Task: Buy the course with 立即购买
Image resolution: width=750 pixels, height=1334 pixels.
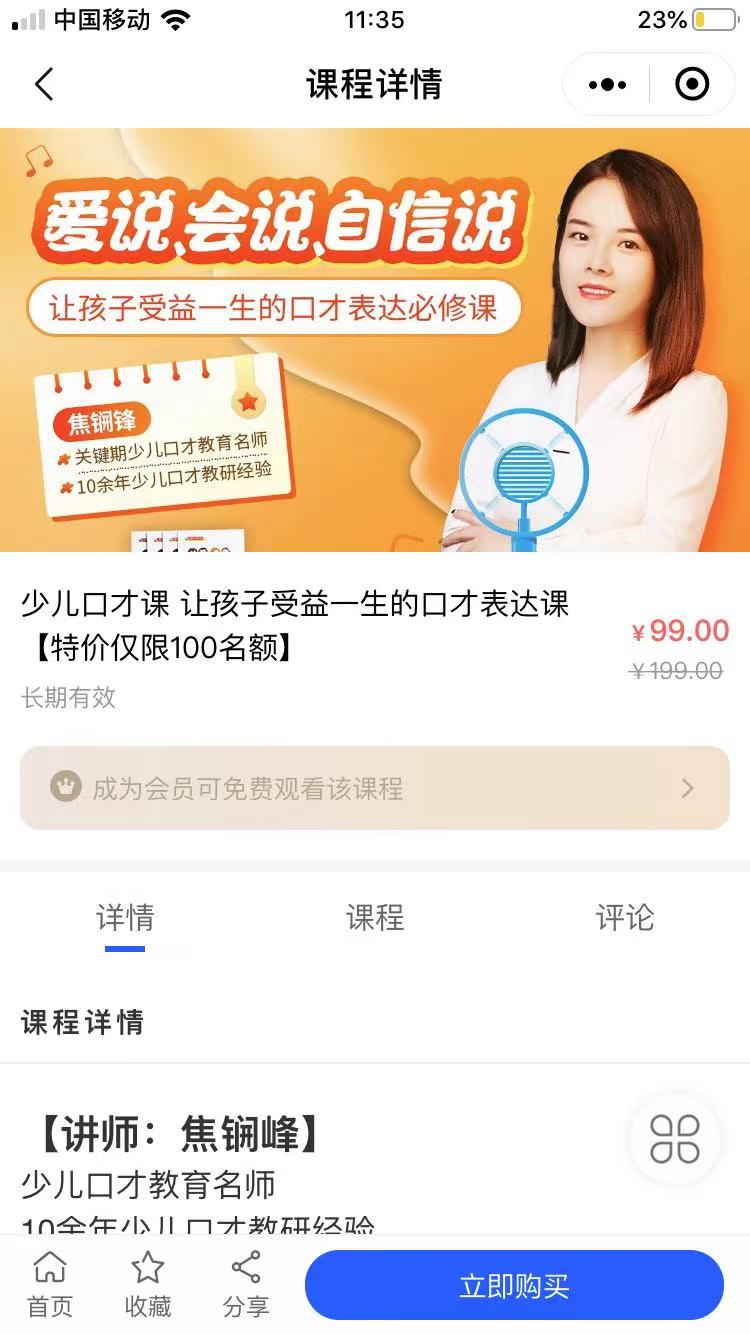Action: click(514, 1286)
